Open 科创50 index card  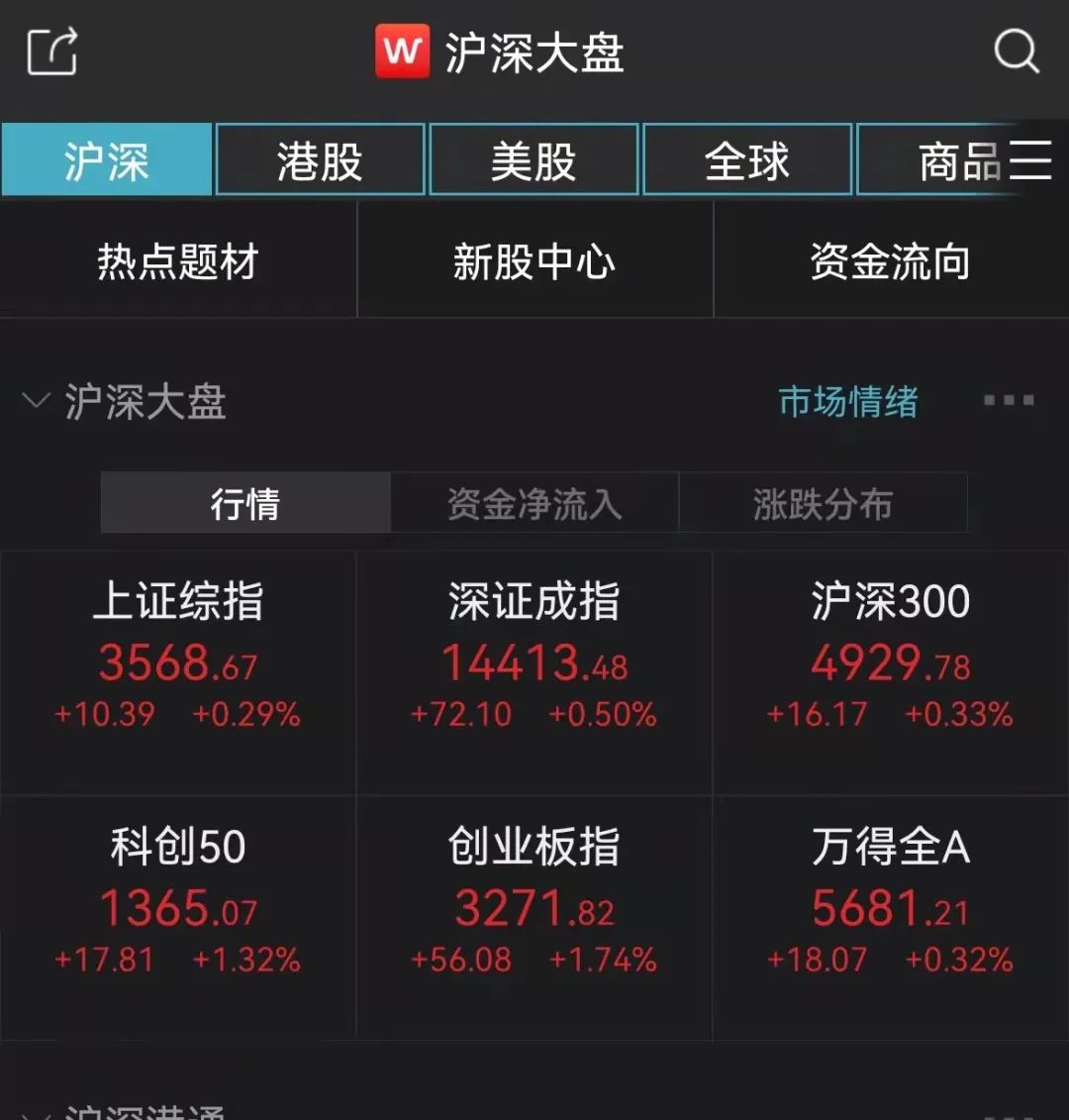pyautogui.click(x=178, y=901)
